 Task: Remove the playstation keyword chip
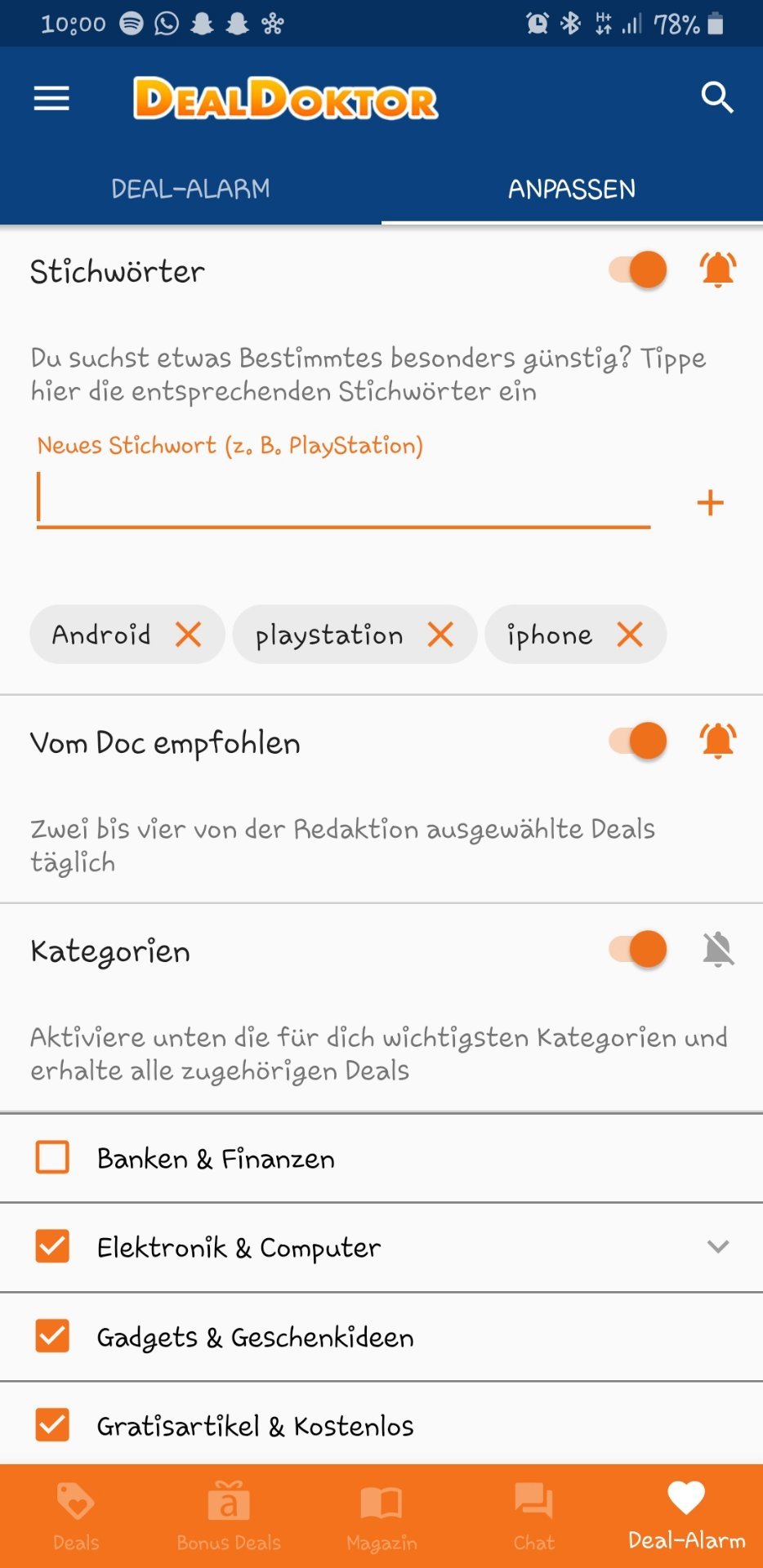coord(440,635)
